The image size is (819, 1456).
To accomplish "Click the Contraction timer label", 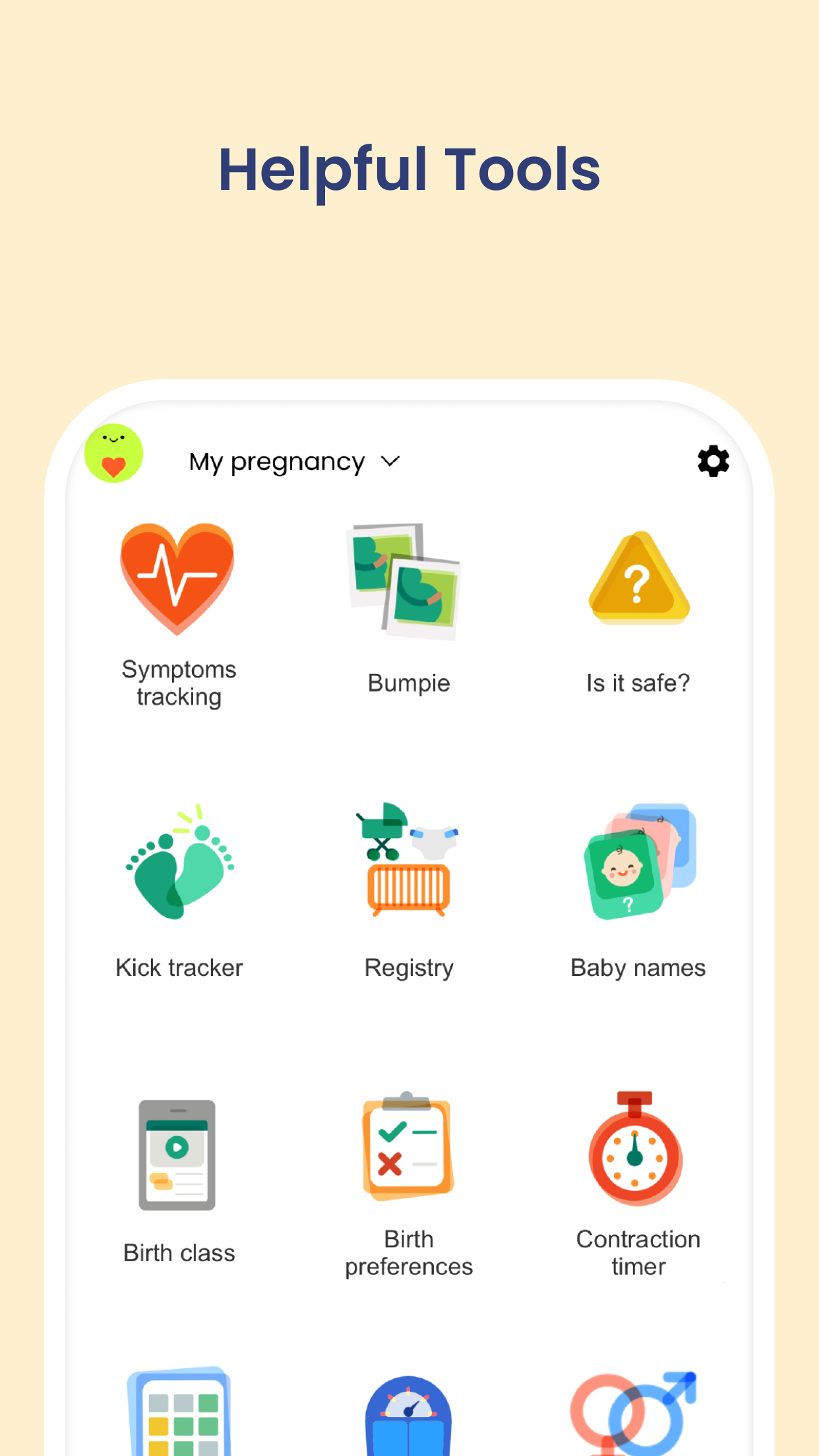I will coord(638,1253).
